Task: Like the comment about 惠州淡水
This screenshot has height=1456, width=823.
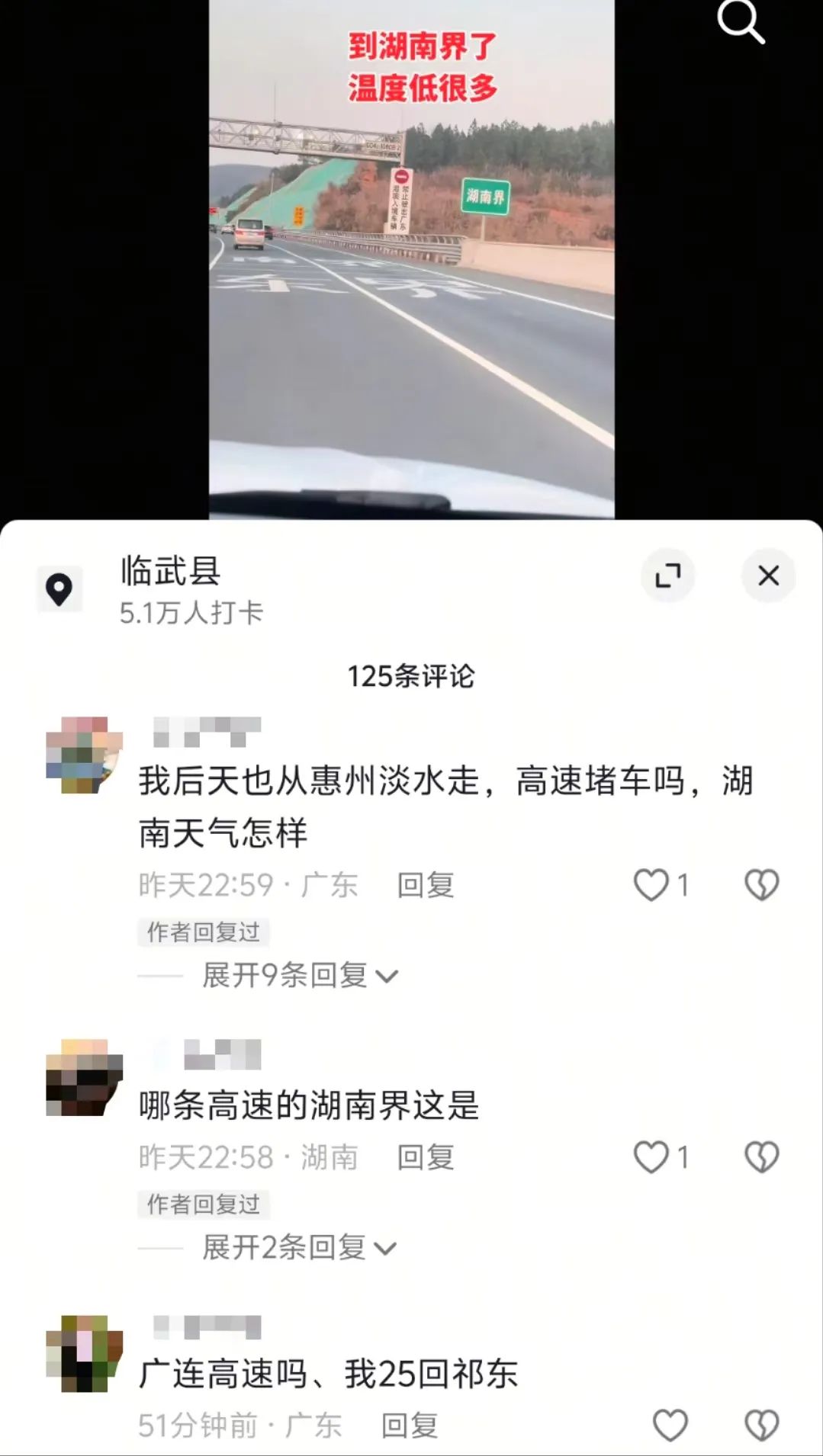Action: [x=651, y=885]
